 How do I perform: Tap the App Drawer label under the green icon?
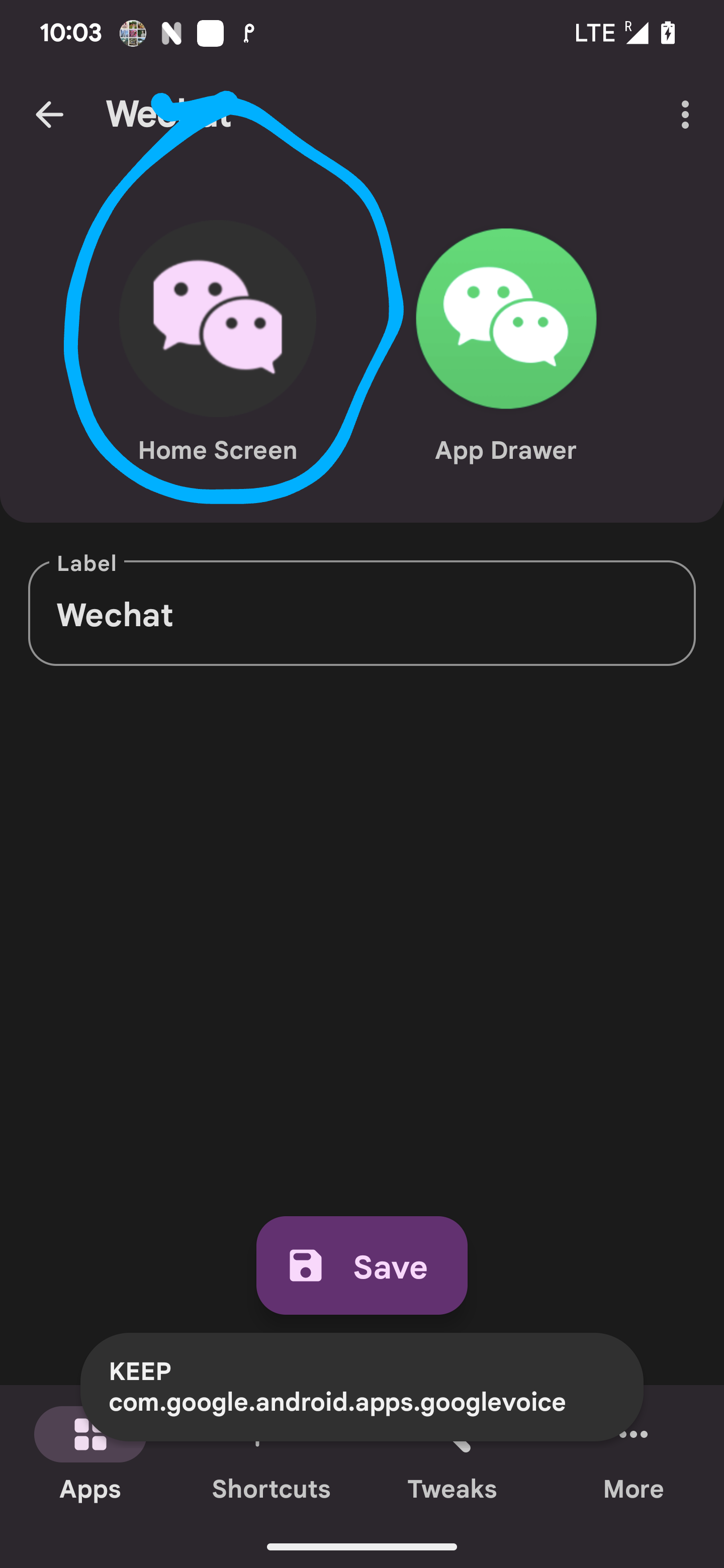505,450
